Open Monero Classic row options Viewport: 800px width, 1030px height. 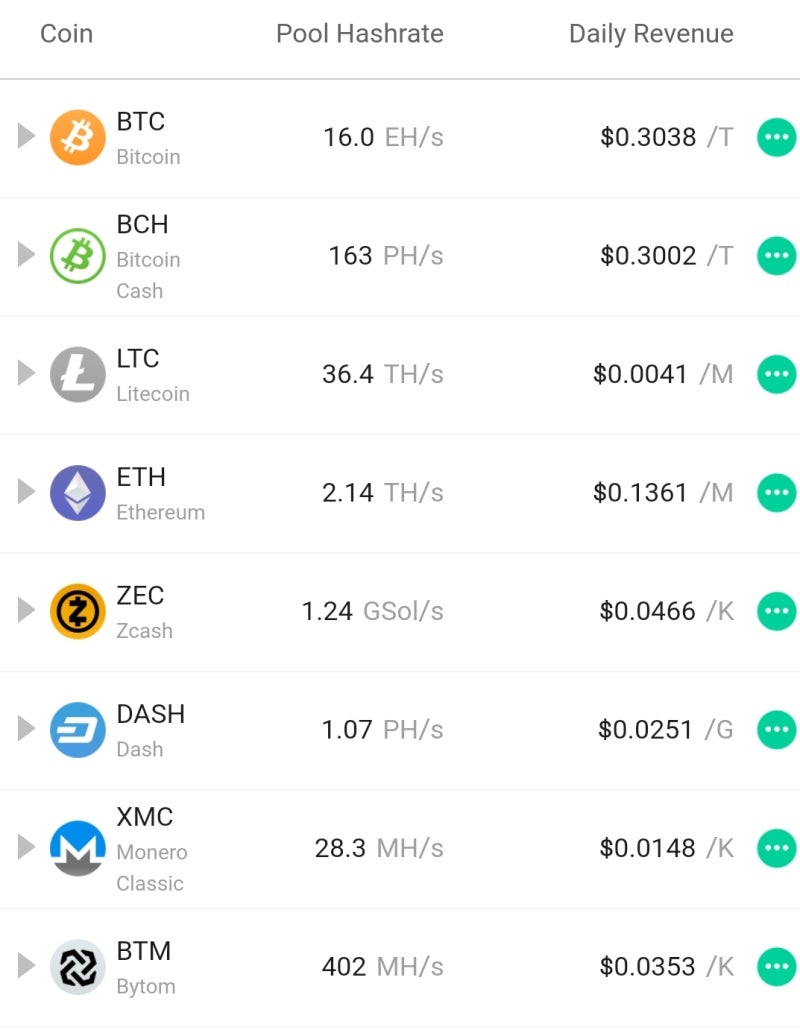[776, 847]
